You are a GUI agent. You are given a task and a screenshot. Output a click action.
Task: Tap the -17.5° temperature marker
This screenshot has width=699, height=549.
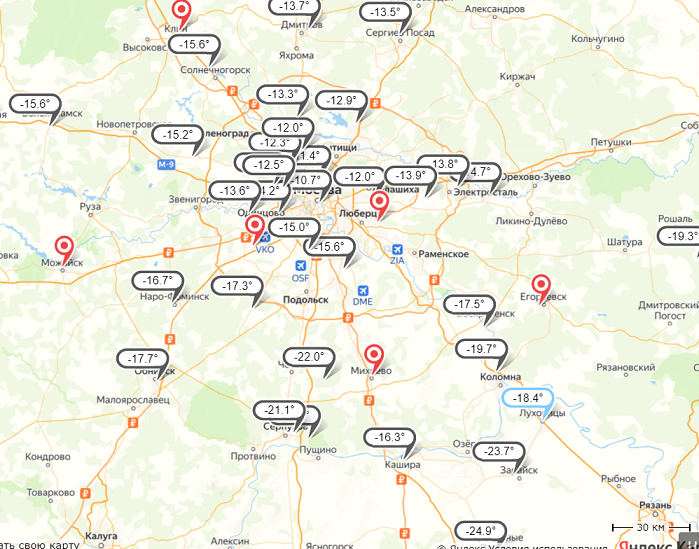coord(468,304)
